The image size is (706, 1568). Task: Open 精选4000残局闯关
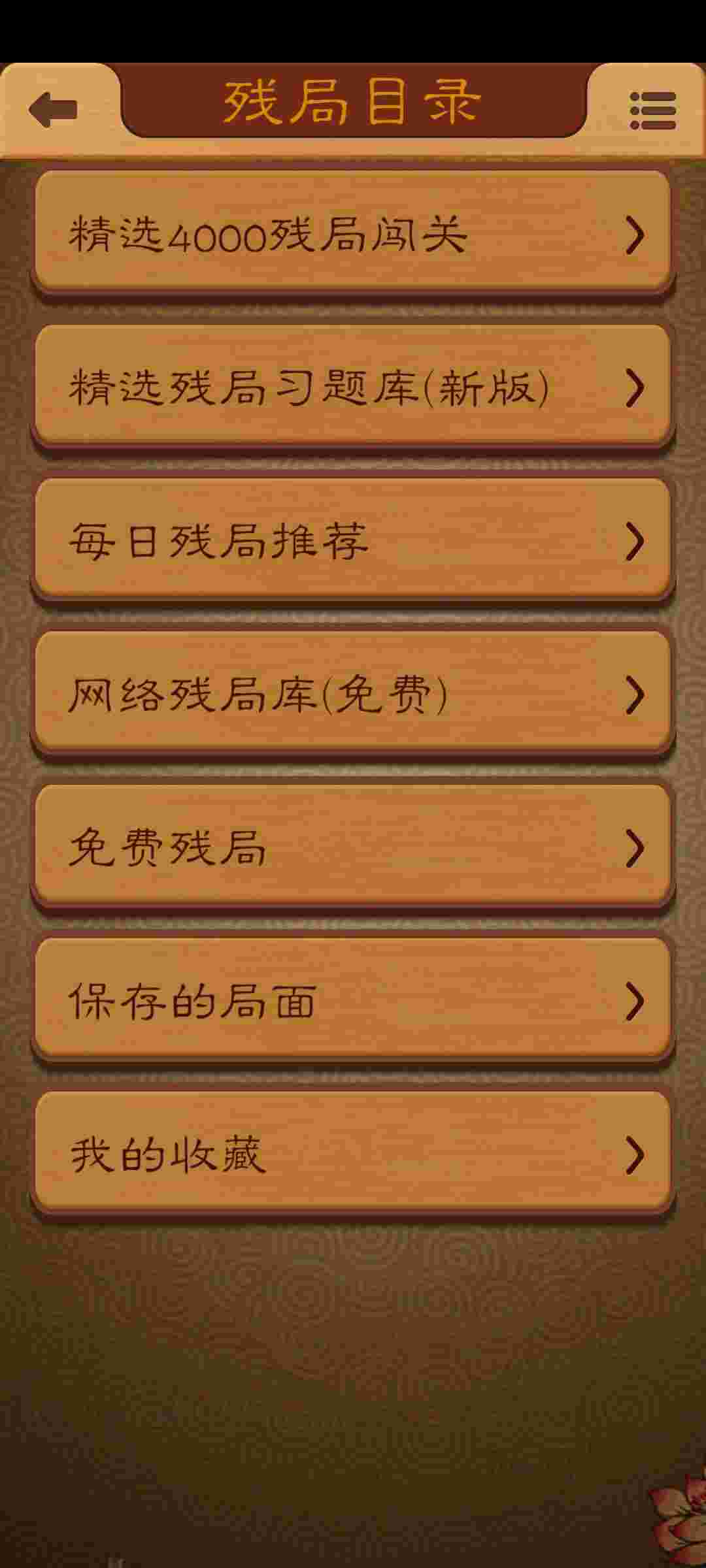[x=353, y=233]
